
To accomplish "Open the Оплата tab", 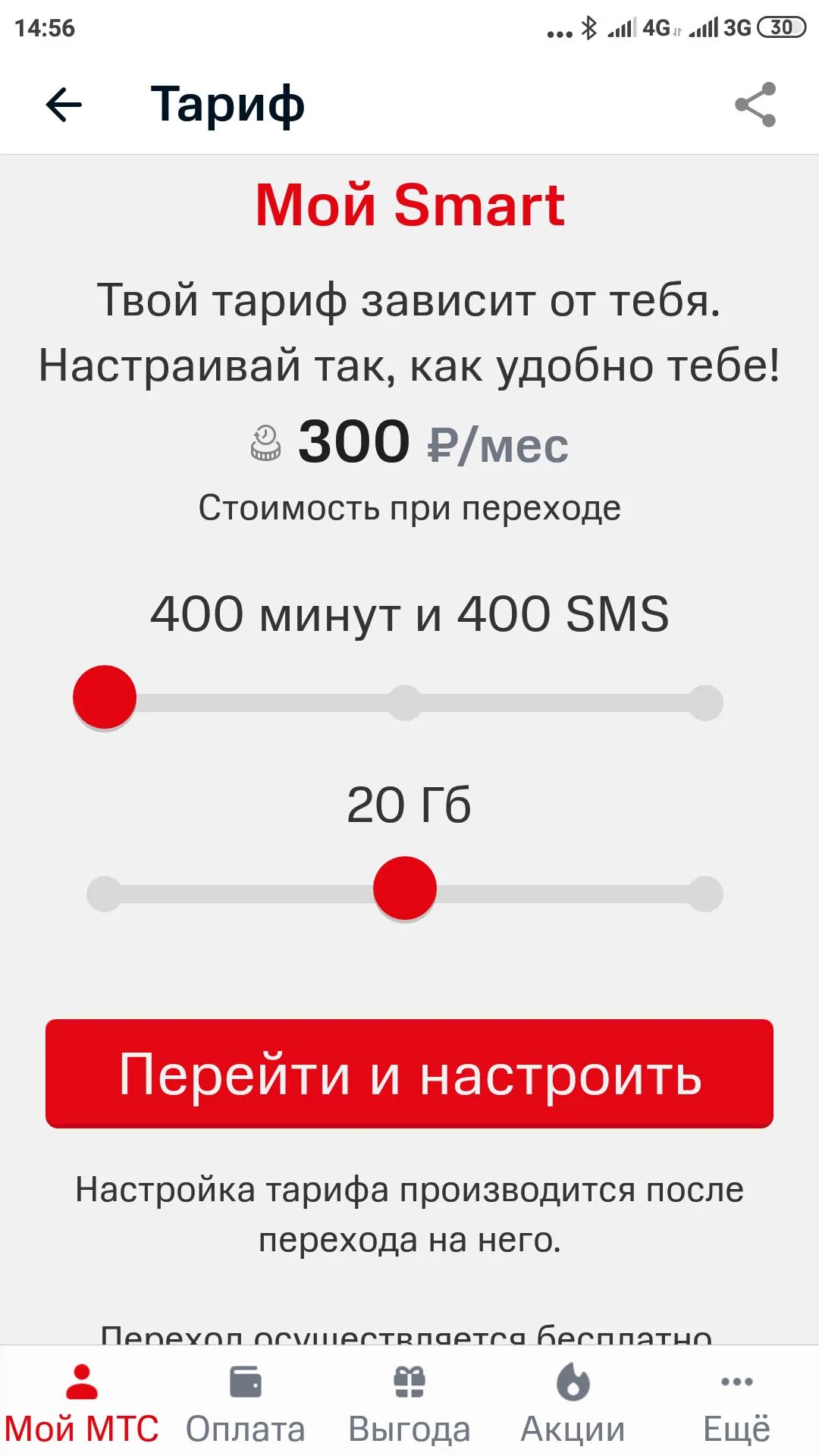I will tap(246, 1403).
